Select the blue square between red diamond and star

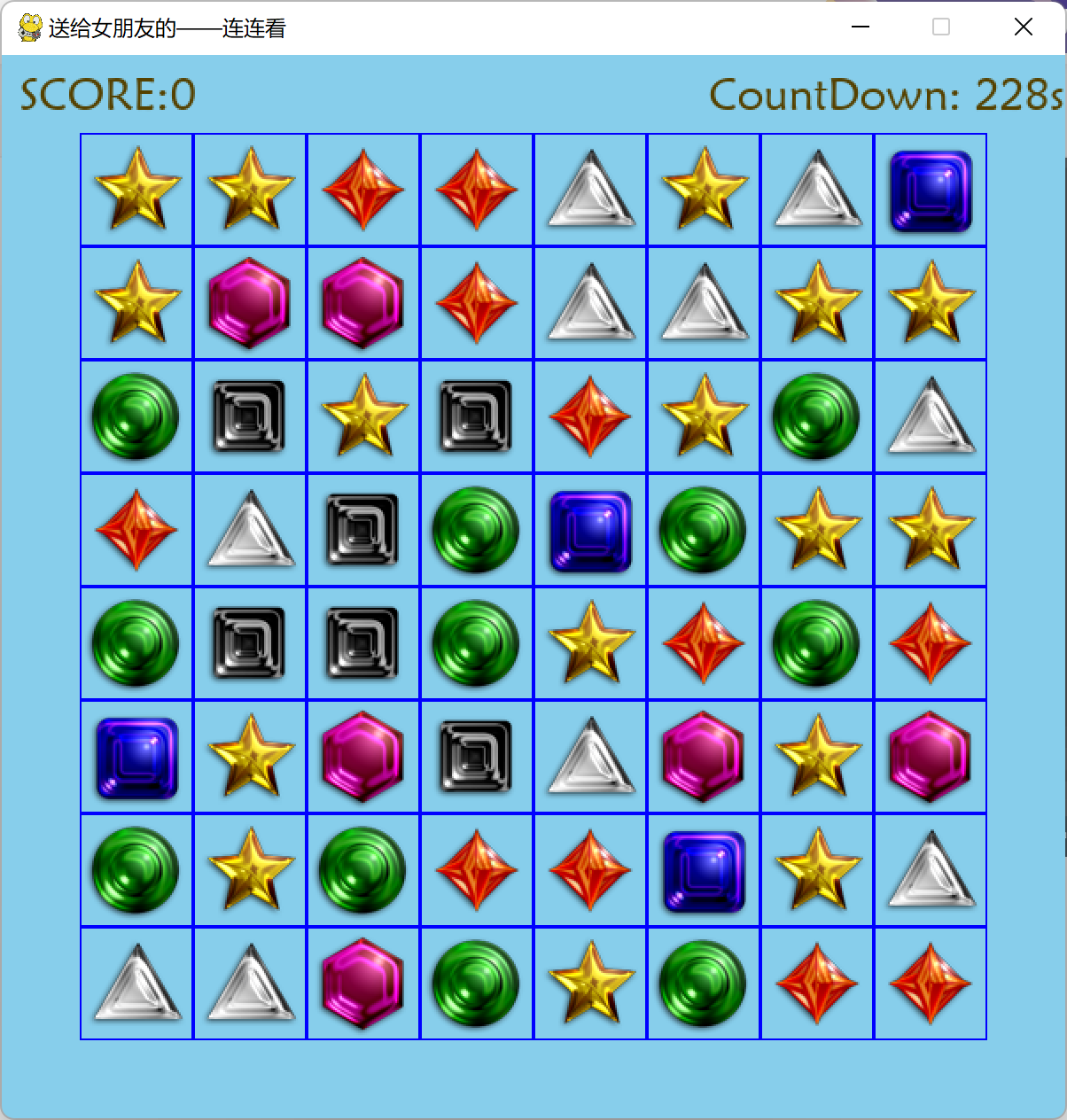point(704,869)
